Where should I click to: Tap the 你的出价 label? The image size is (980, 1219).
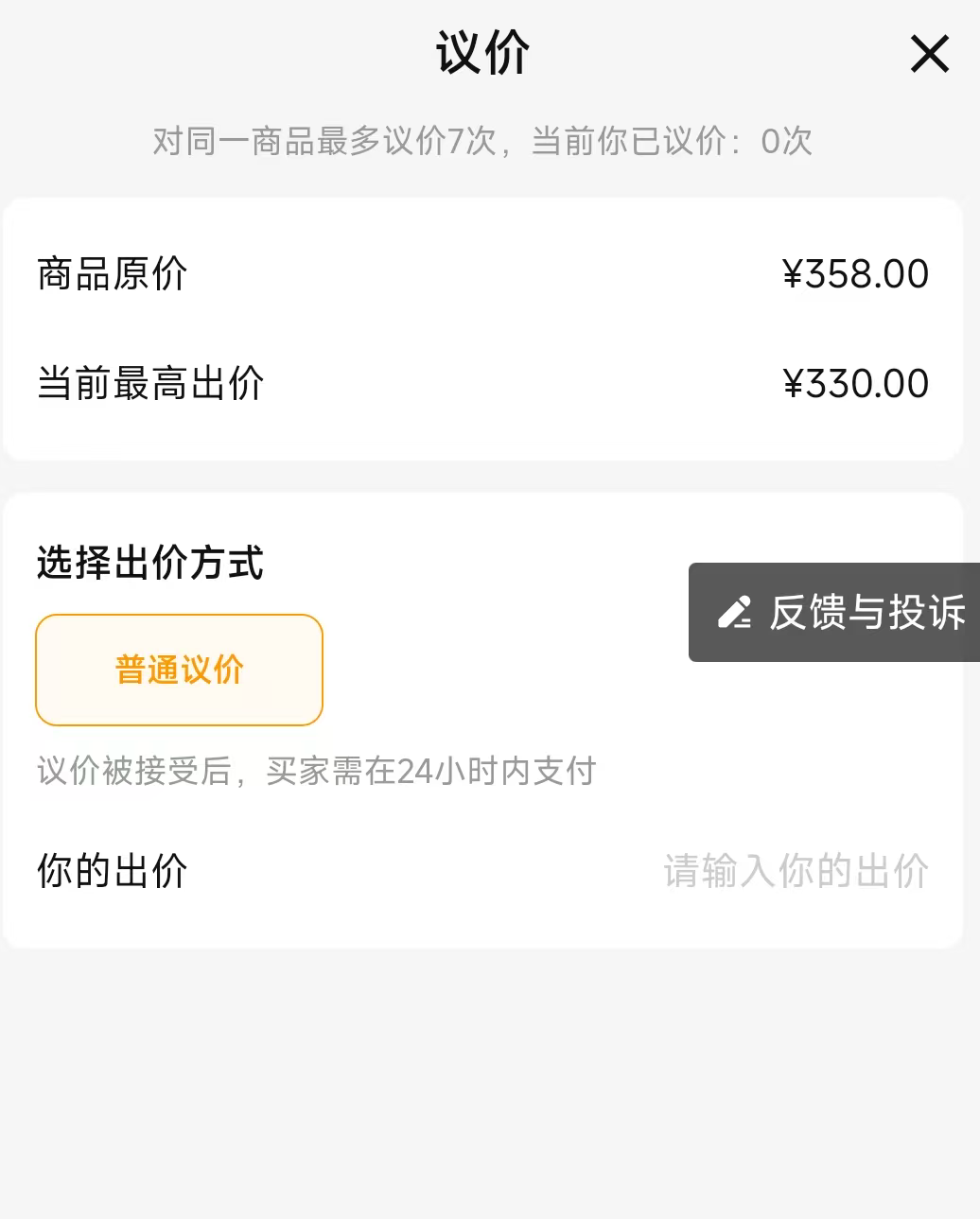(108, 871)
